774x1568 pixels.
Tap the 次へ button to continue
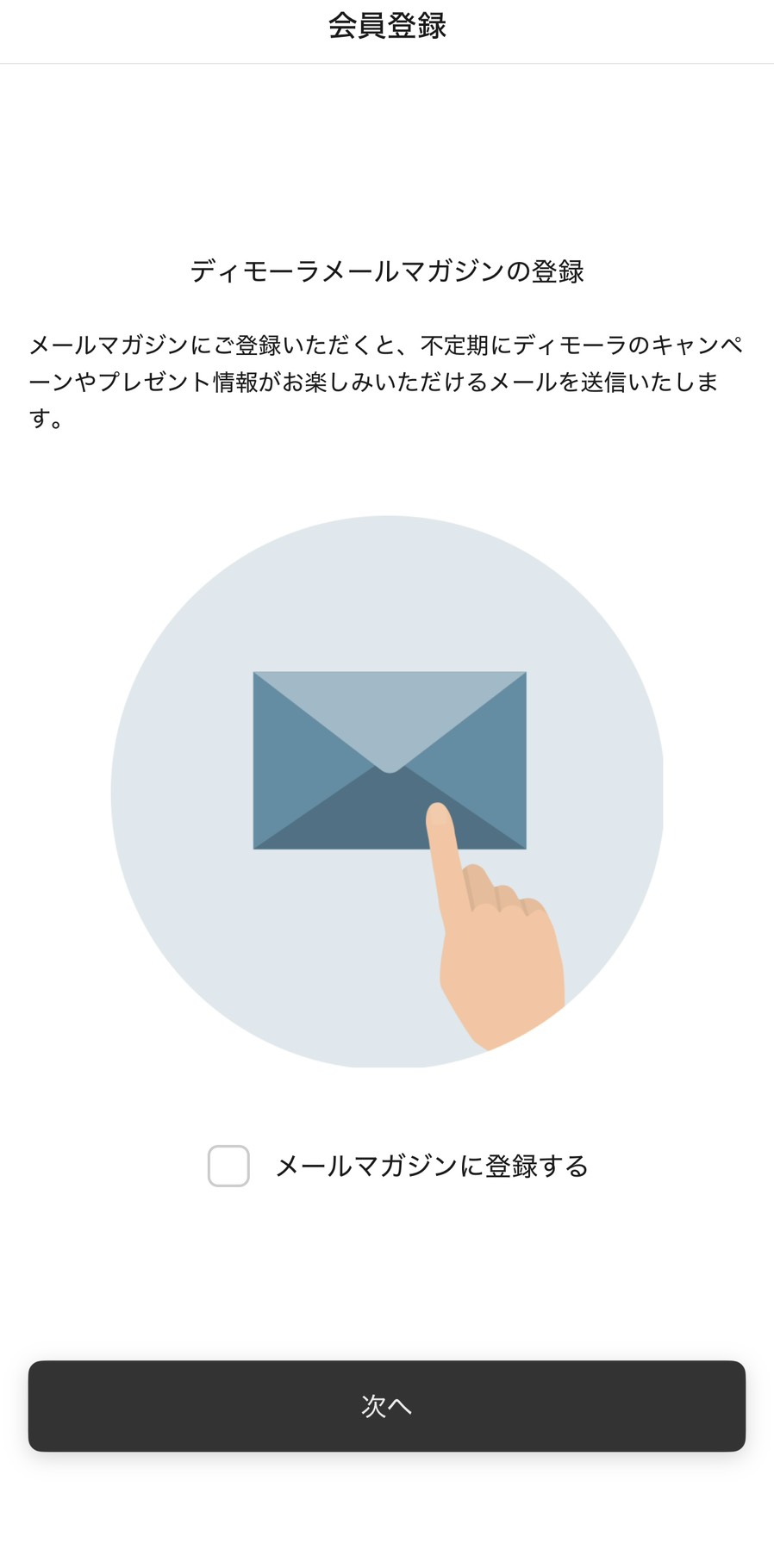pos(387,1406)
